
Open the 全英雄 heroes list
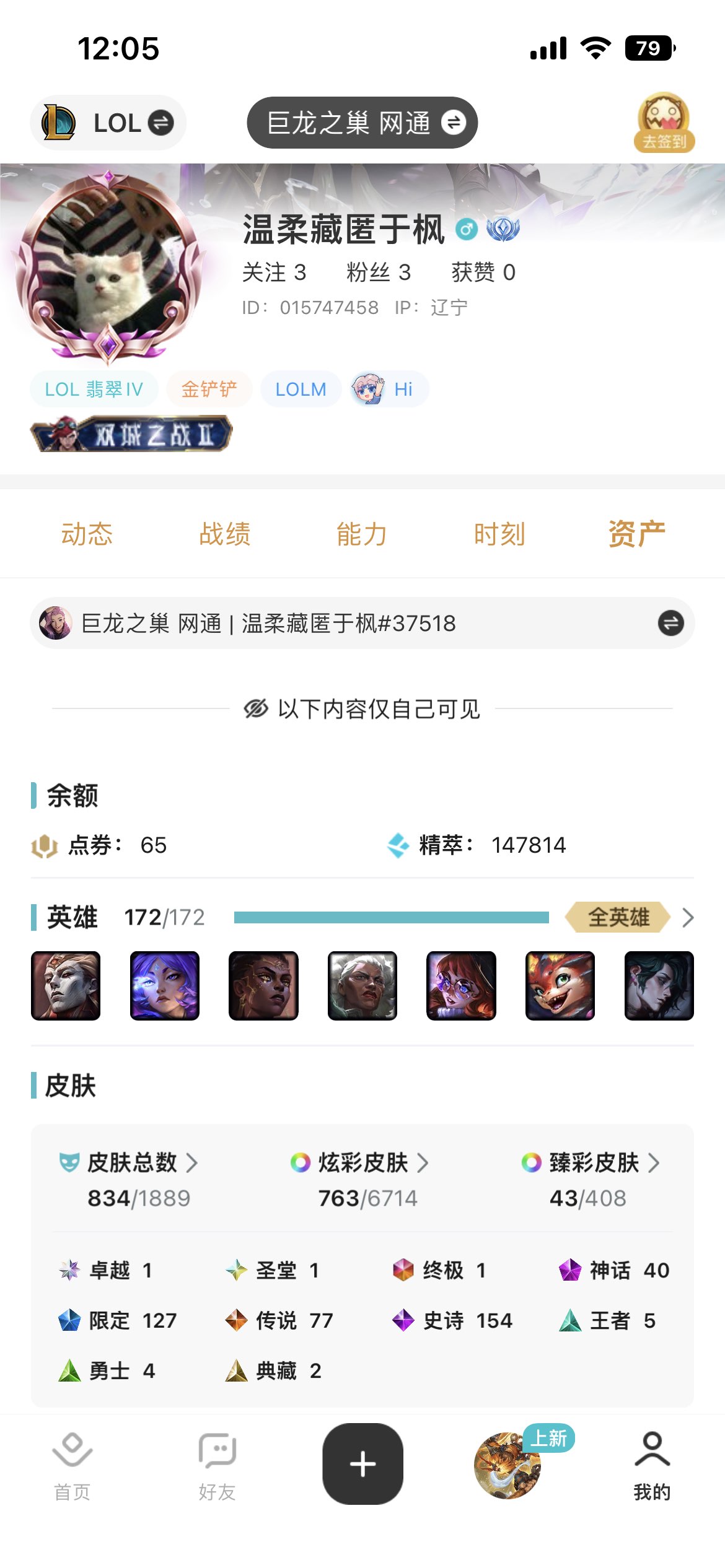pos(628,917)
